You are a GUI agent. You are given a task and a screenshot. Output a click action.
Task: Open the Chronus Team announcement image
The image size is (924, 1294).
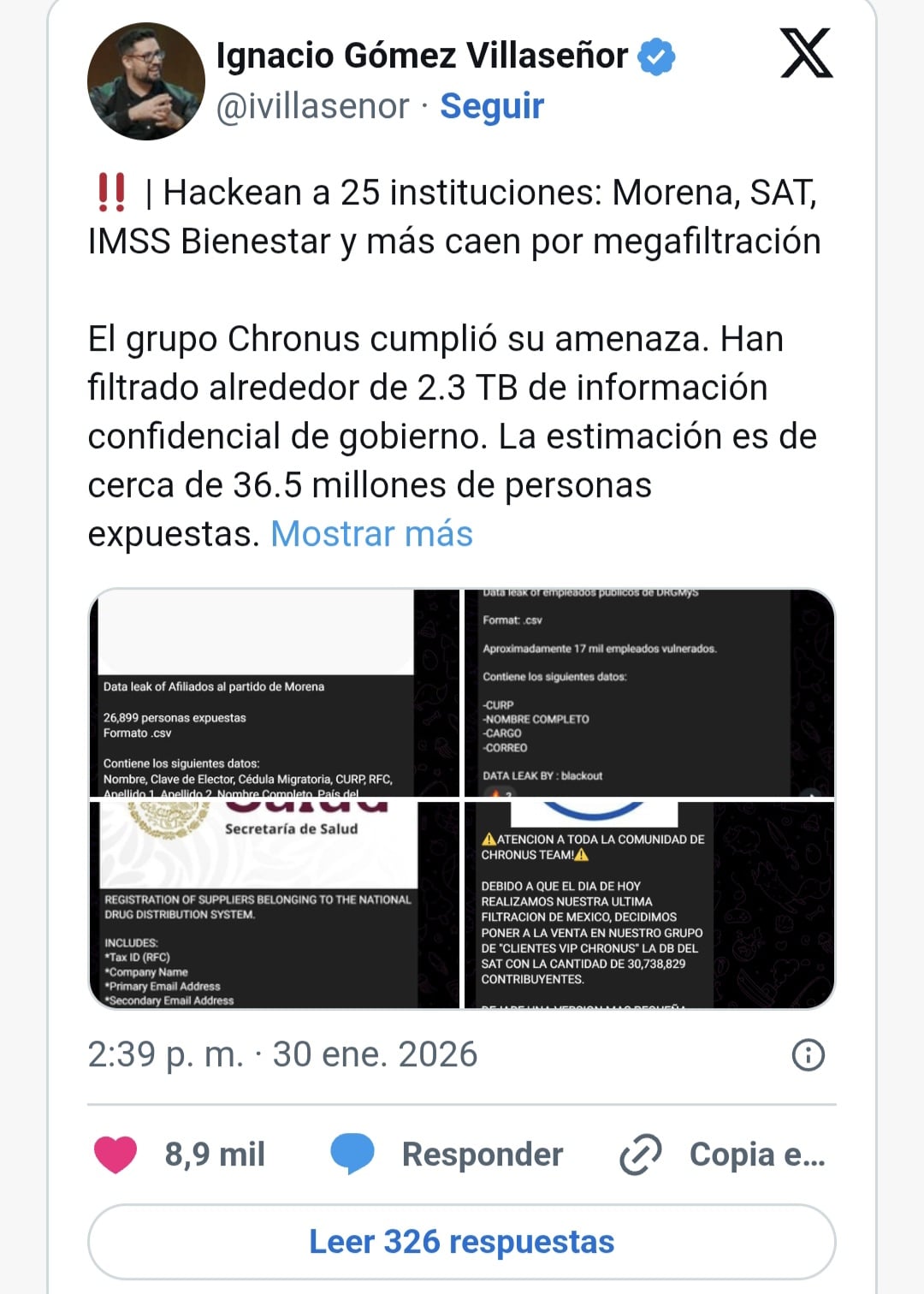[649, 905]
